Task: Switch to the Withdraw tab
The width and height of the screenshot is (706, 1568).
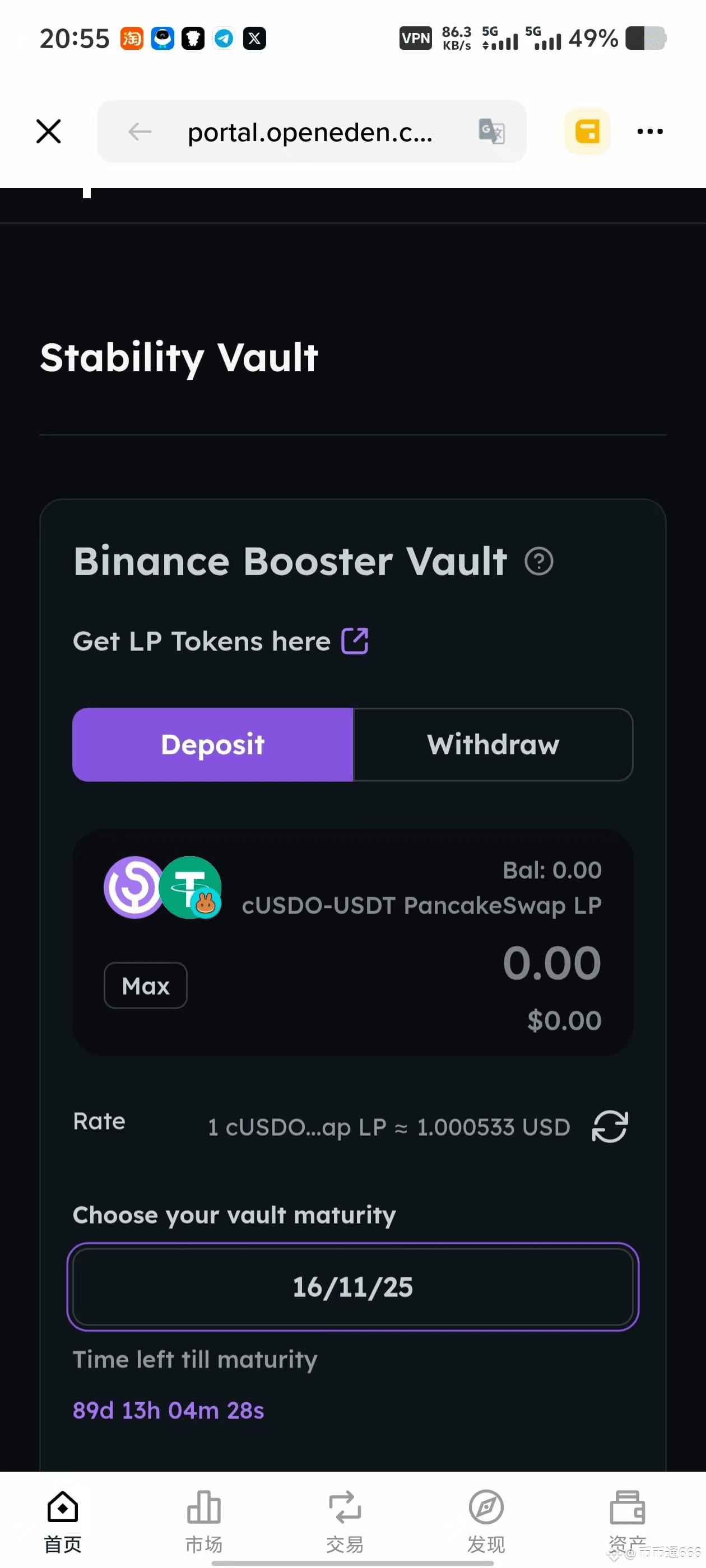Action: (493, 744)
